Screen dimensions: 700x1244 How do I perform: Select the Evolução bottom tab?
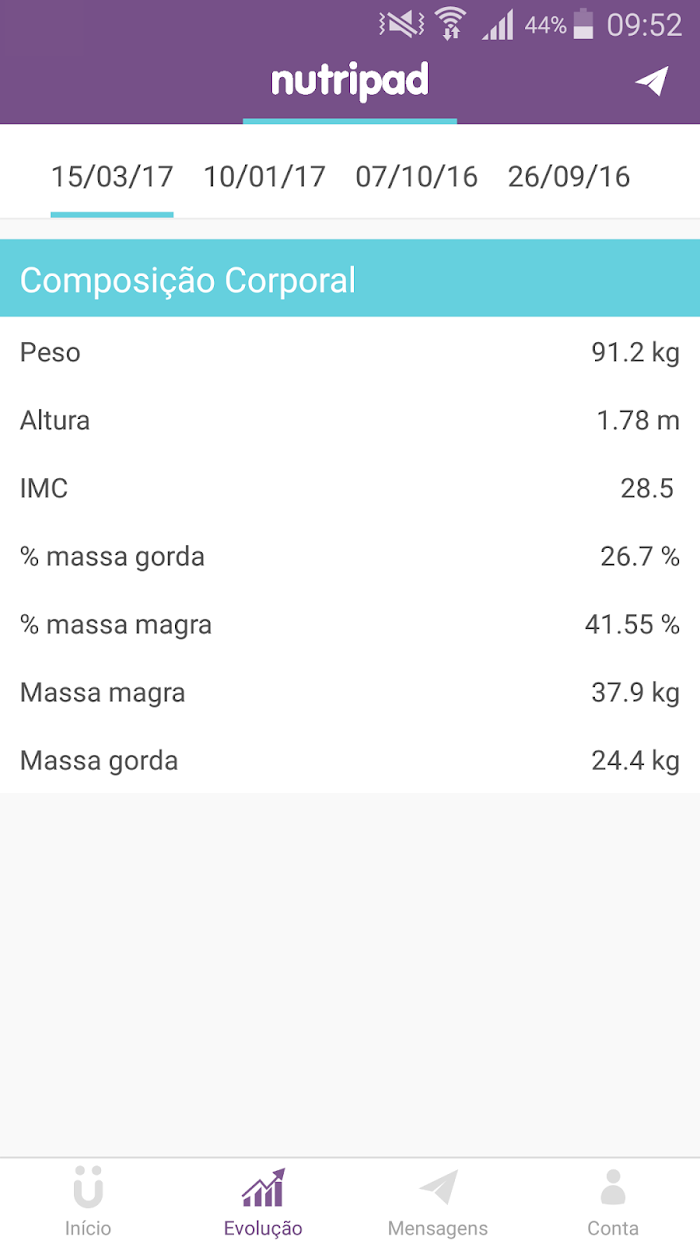(x=263, y=1201)
